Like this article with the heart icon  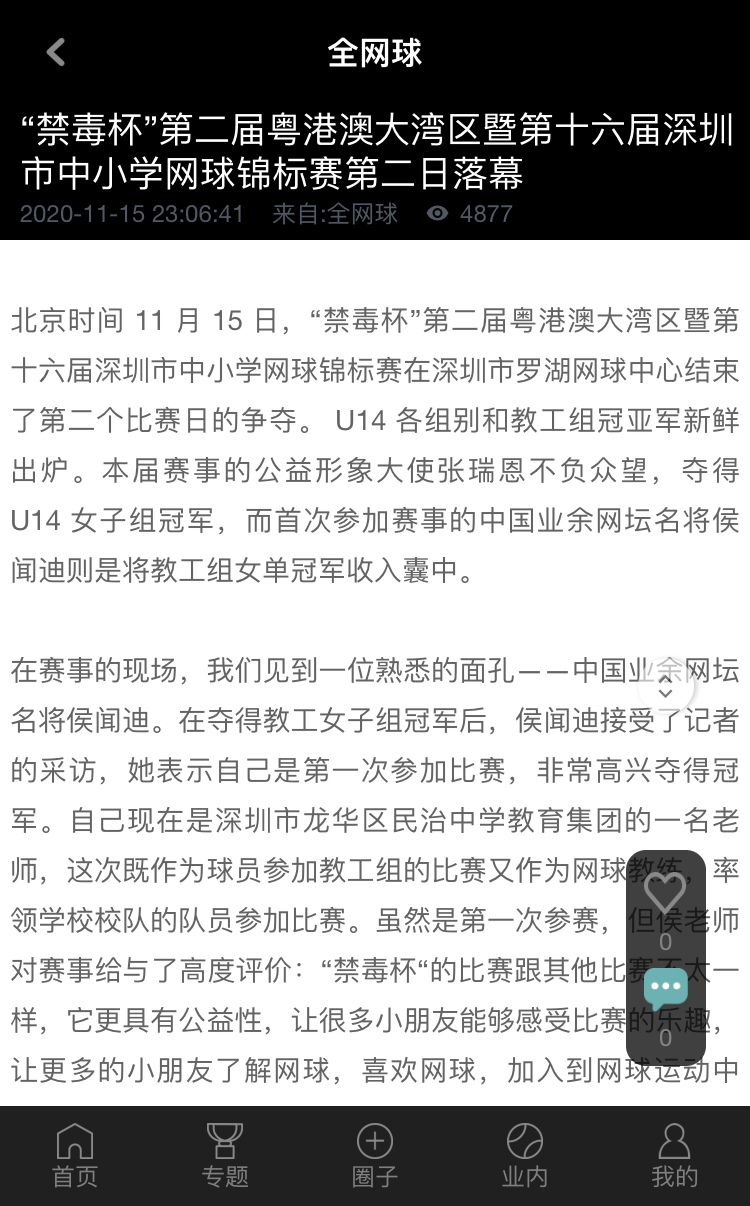(x=665, y=892)
